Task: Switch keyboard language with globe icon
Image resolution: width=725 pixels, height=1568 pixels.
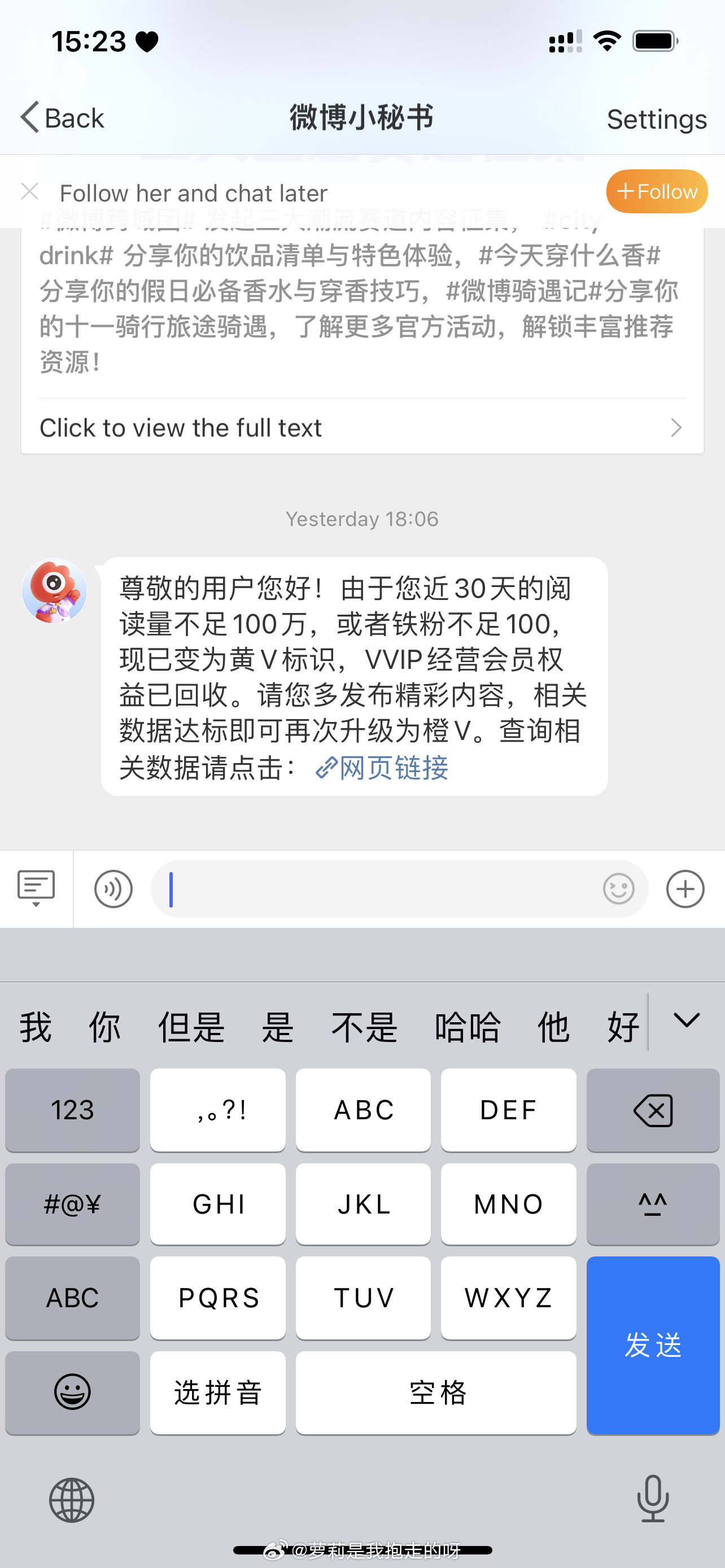Action: tap(72, 1500)
